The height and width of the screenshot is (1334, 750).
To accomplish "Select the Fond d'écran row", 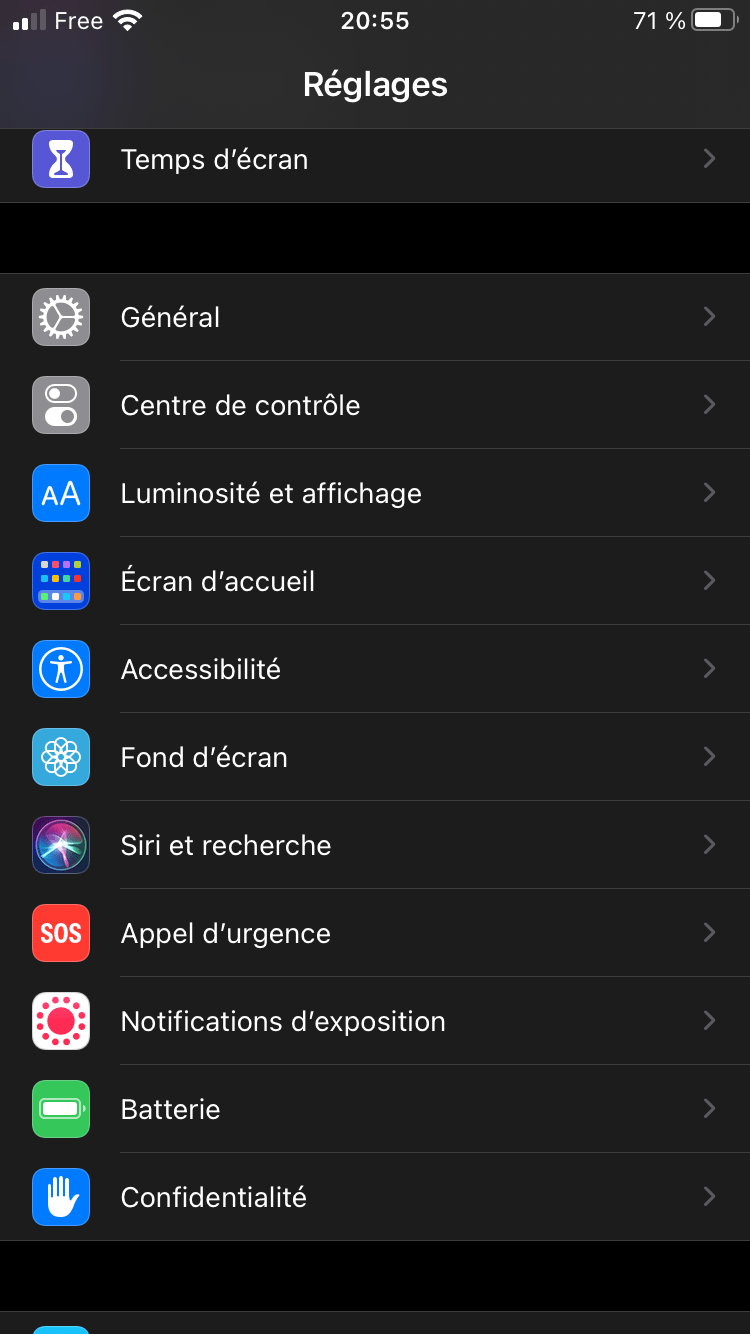I will tap(375, 756).
